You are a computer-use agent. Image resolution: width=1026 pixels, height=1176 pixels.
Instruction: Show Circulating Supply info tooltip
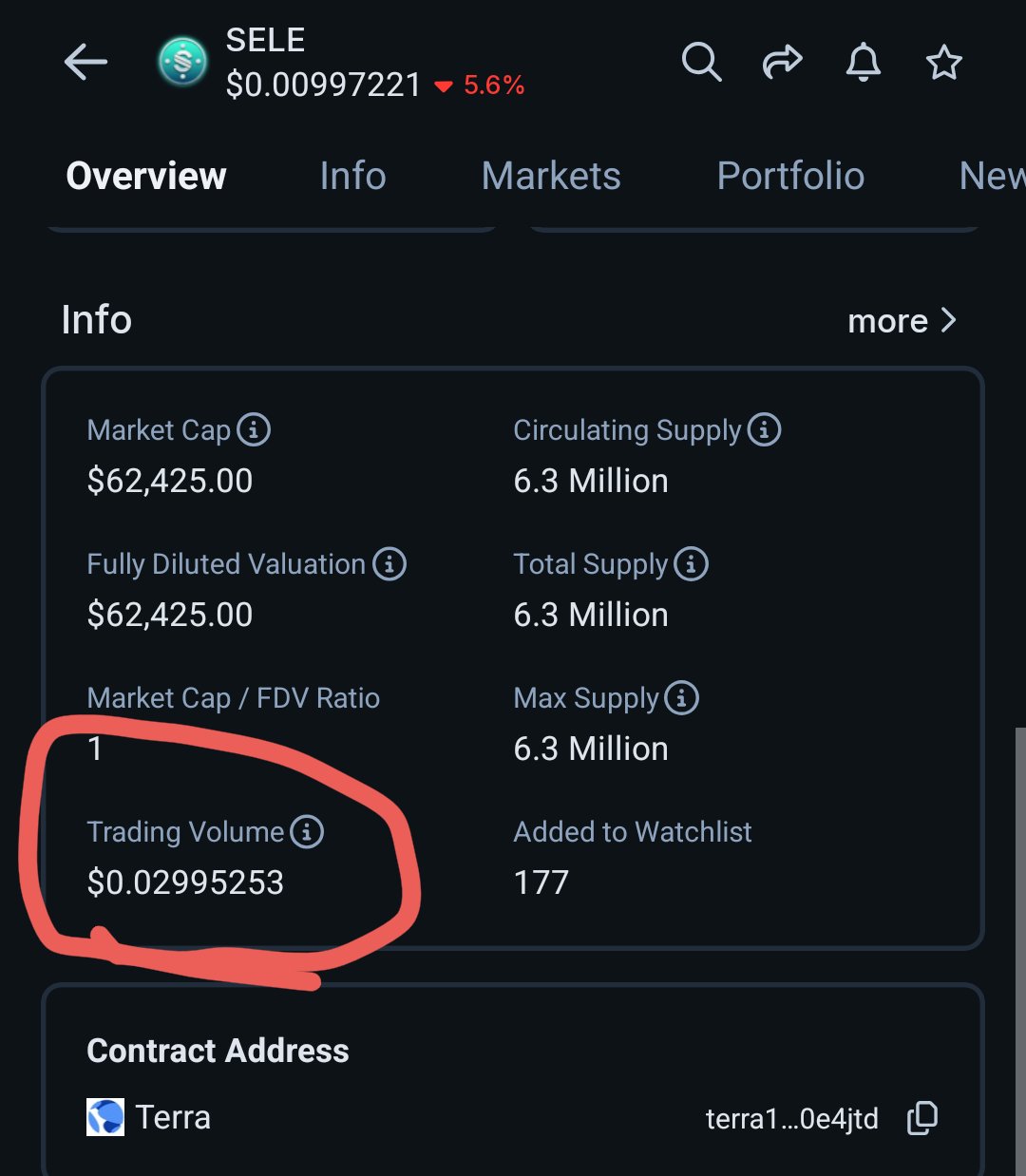pyautogui.click(x=765, y=429)
